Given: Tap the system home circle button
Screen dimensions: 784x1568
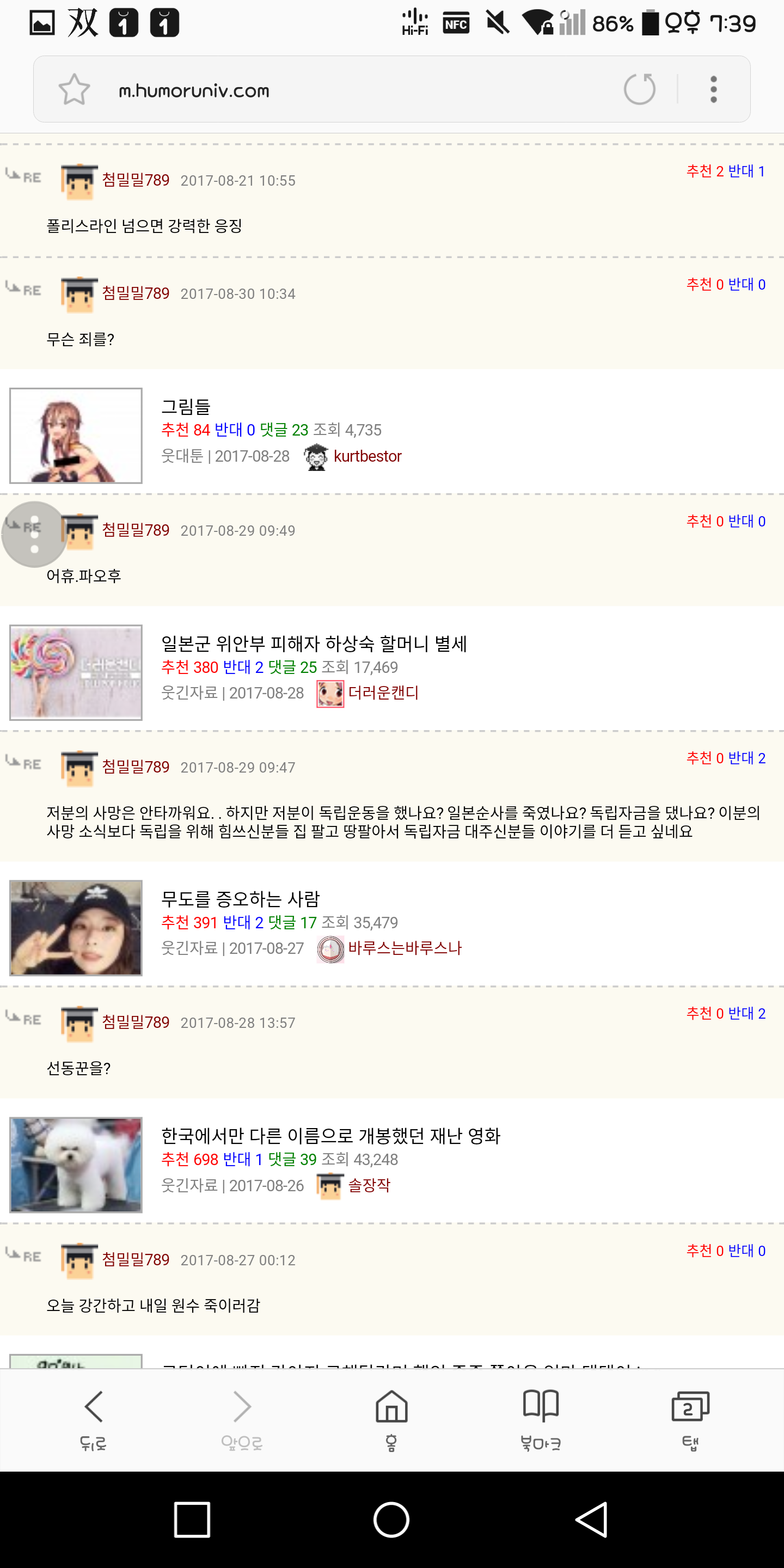Looking at the screenshot, I should tap(391, 1520).
